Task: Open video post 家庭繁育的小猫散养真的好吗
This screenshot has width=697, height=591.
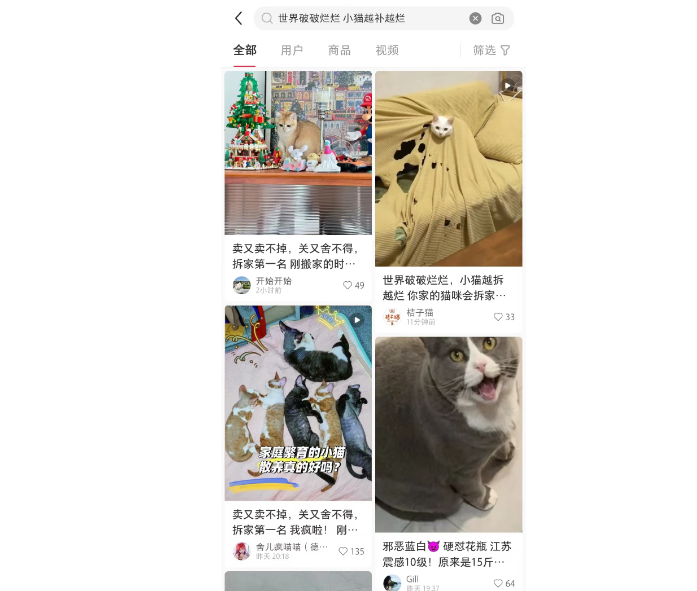Action: [x=298, y=403]
